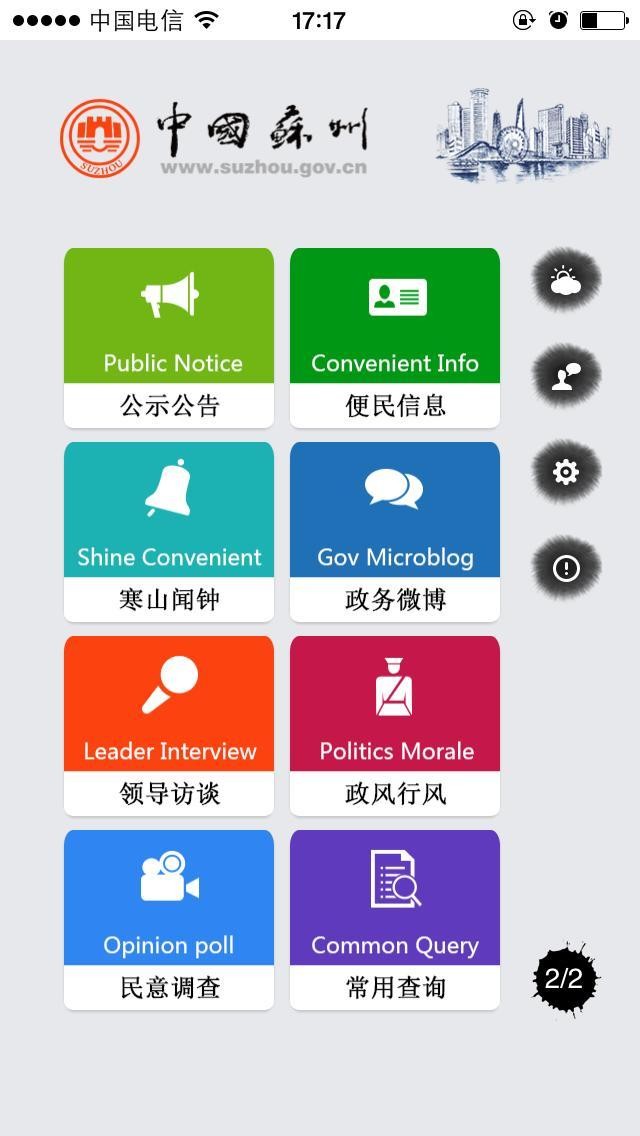Select the Shine Convenient bell tile
This screenshot has width=640, height=1136.
169,531
